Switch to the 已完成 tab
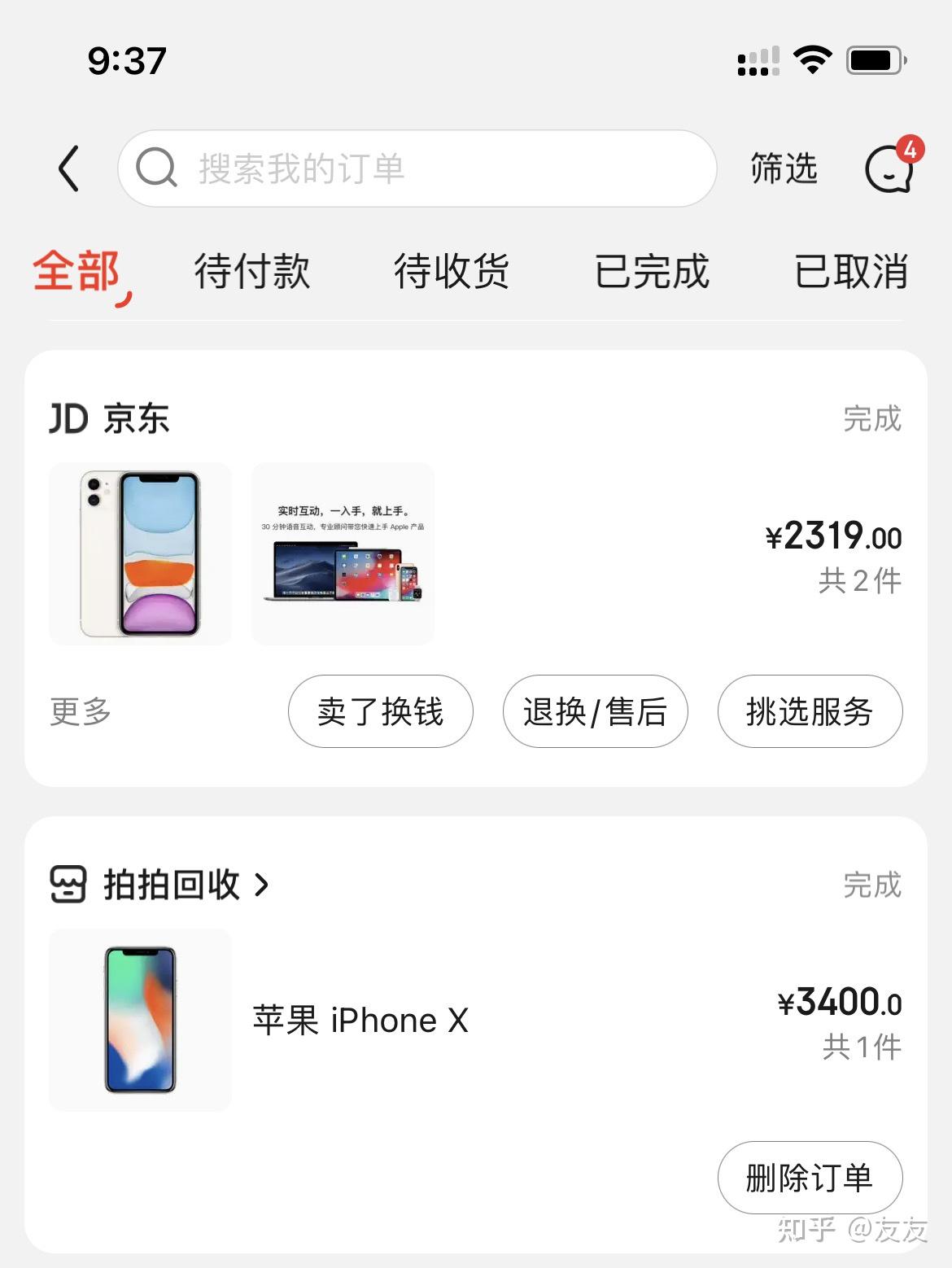This screenshot has width=952, height=1268. tap(652, 272)
